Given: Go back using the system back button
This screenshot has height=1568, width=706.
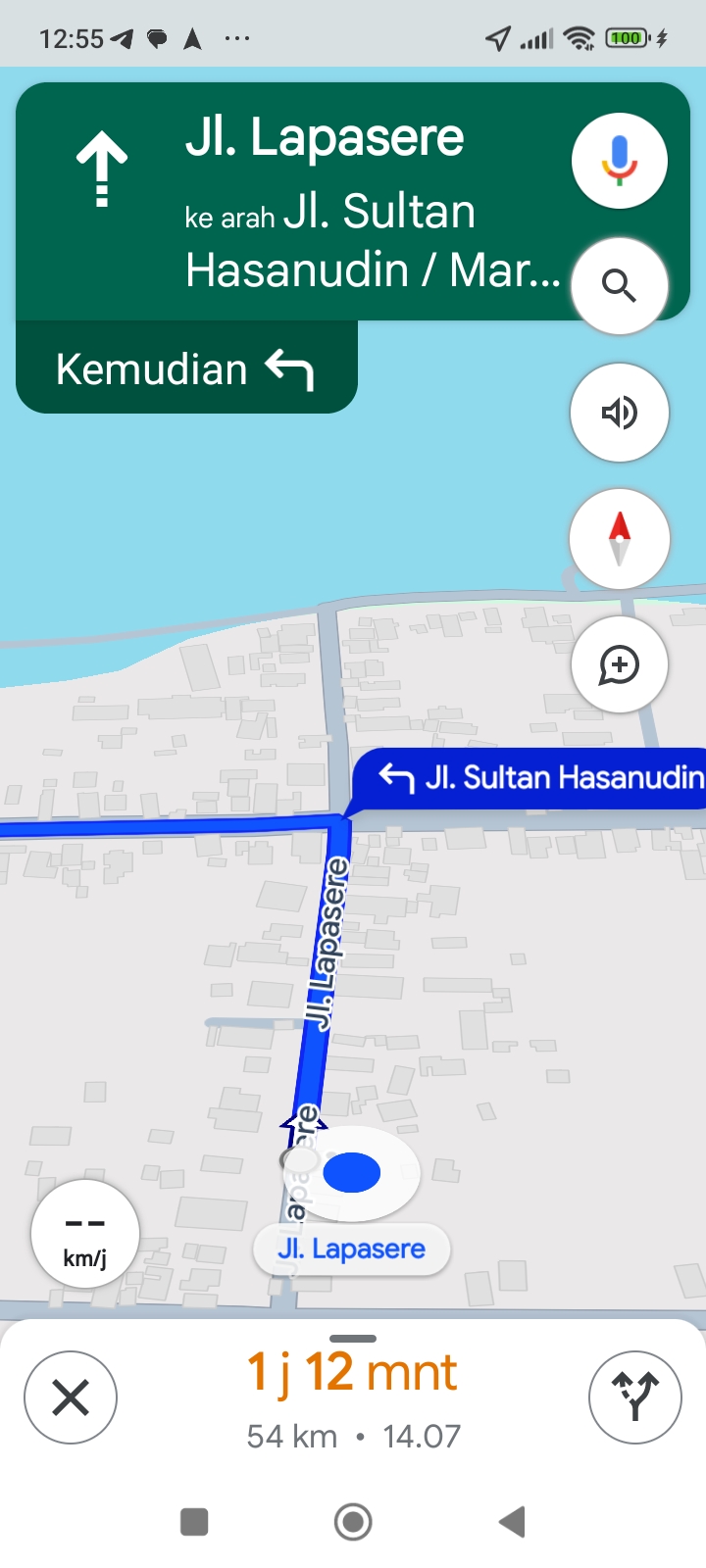Looking at the screenshot, I should [512, 1522].
